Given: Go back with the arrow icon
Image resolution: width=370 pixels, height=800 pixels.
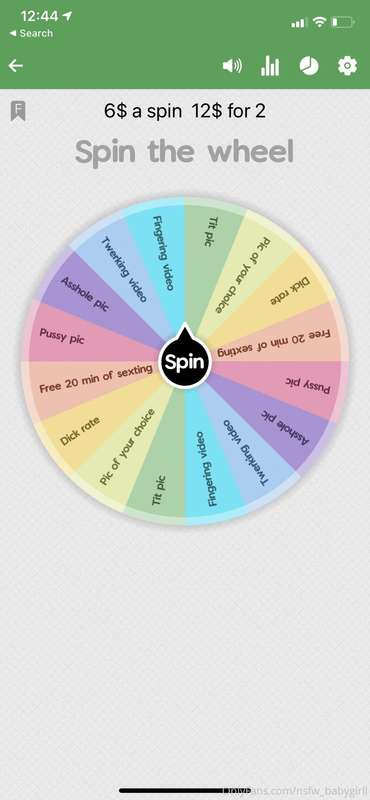Looking at the screenshot, I should pos(16,66).
